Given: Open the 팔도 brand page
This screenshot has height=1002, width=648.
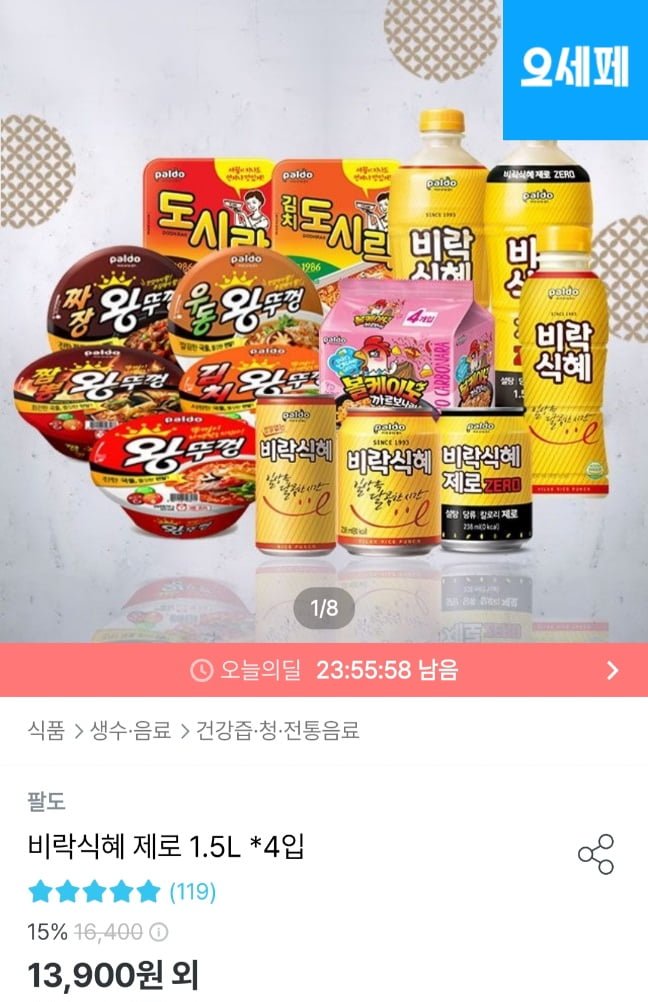Looking at the screenshot, I should pos(46,801).
